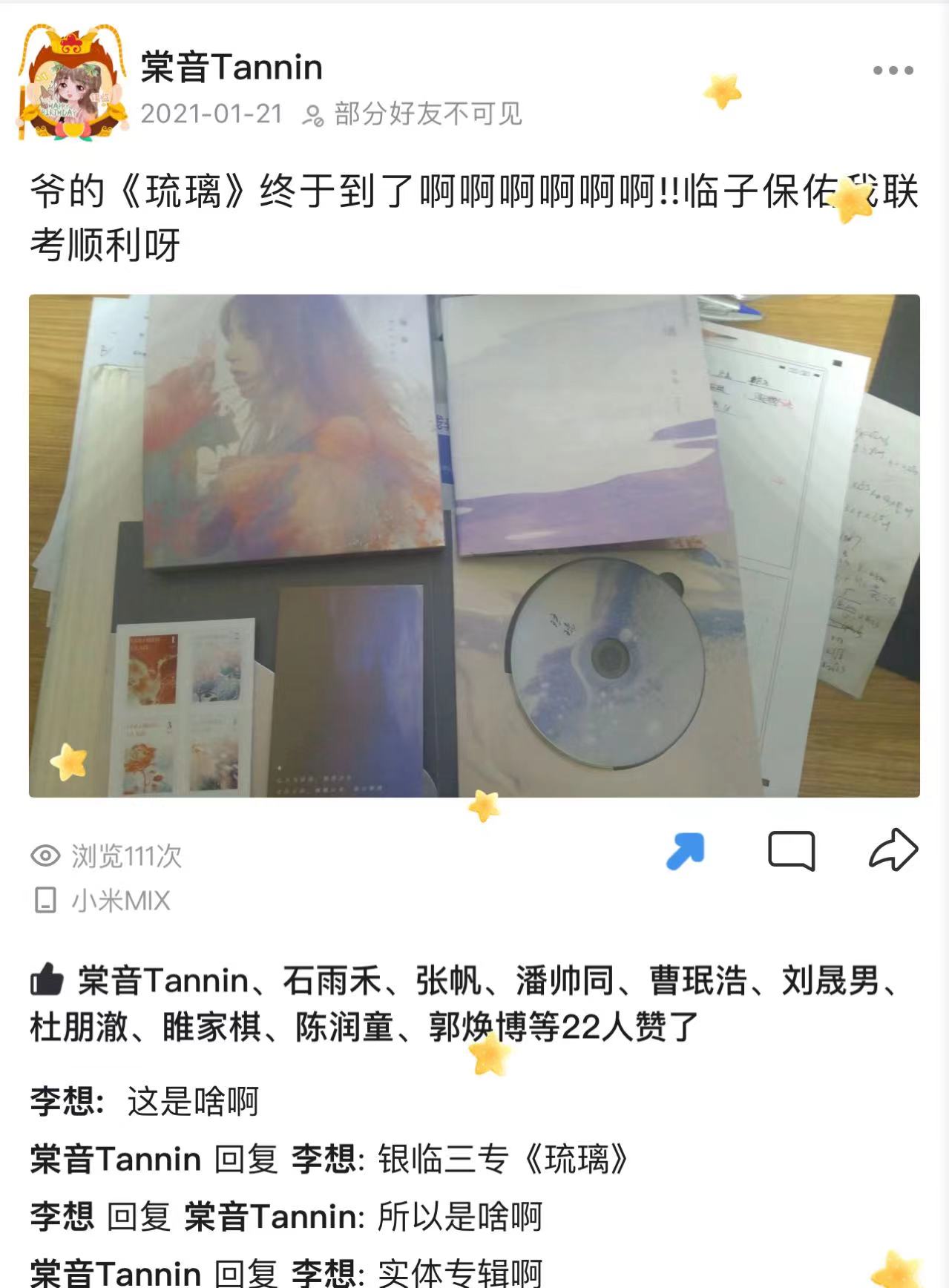
Task: Open 棠音Tannin's name in the post header
Action: [231, 68]
